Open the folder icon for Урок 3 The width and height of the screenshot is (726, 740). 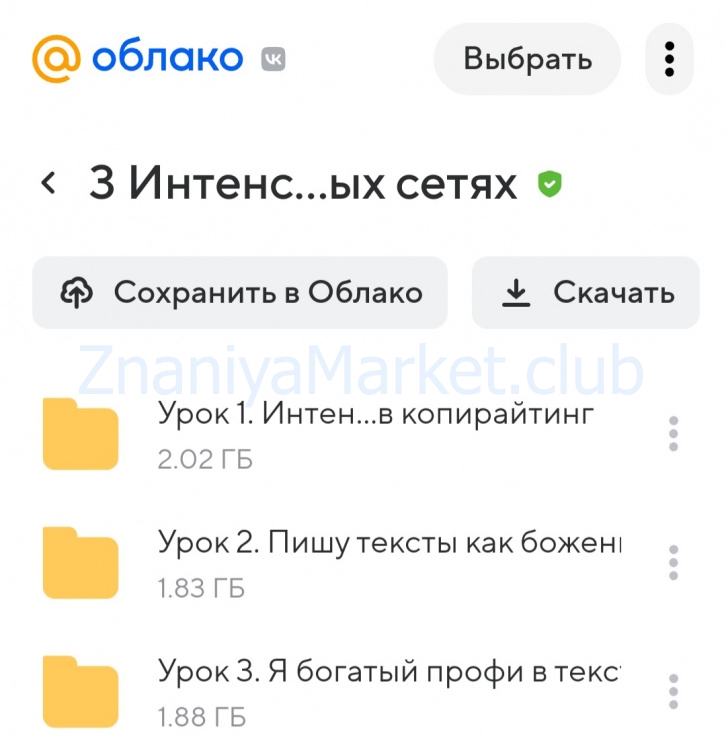point(80,691)
